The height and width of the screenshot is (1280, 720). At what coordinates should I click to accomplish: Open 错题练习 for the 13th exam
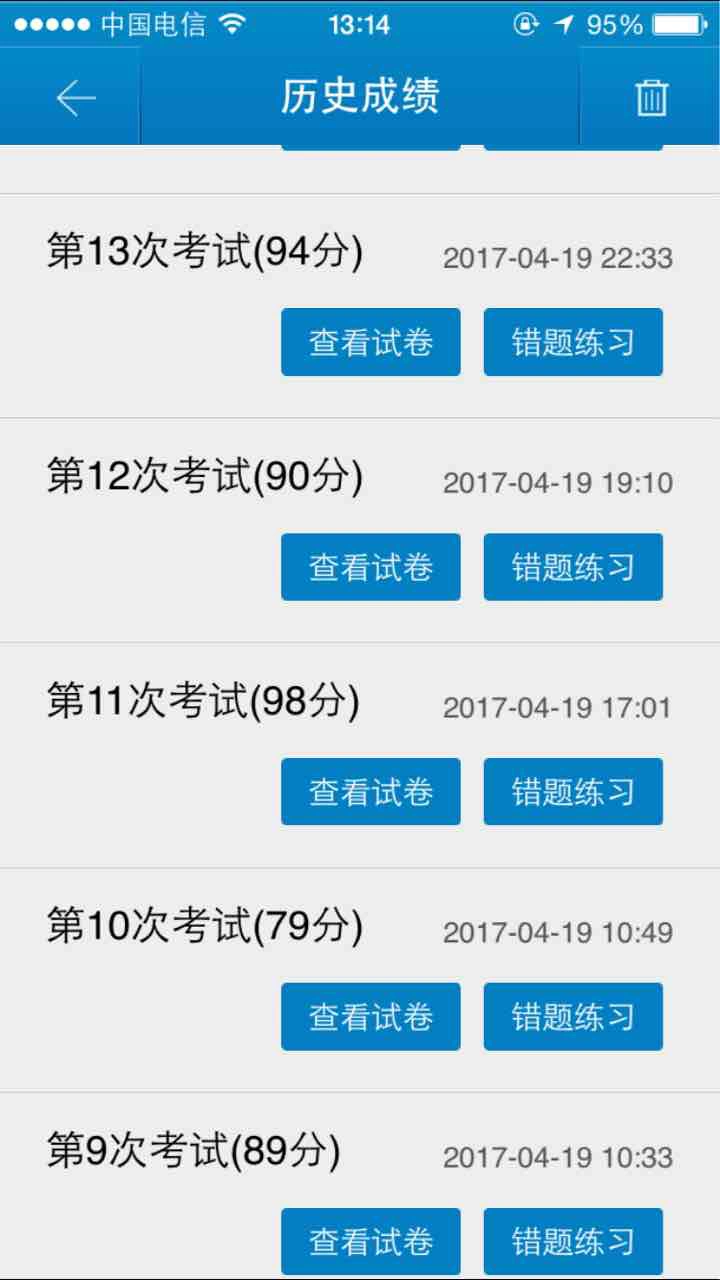573,342
